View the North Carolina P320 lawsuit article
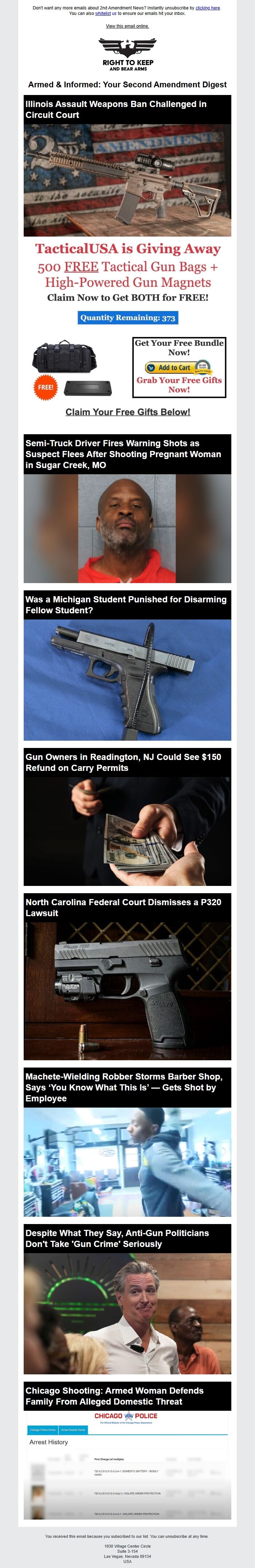This screenshot has height=1568, width=255. [x=127, y=907]
